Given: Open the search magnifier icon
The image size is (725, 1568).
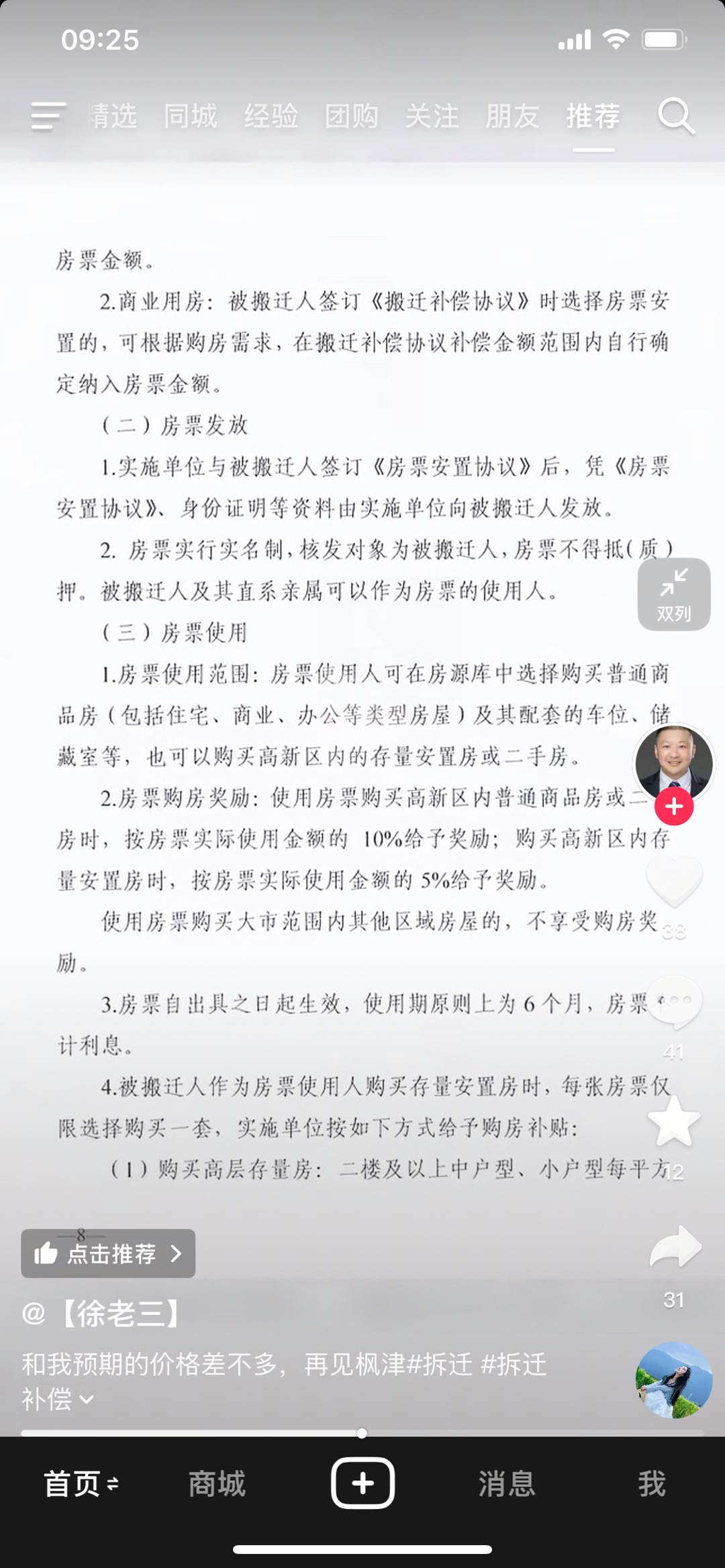Looking at the screenshot, I should point(675,116).
